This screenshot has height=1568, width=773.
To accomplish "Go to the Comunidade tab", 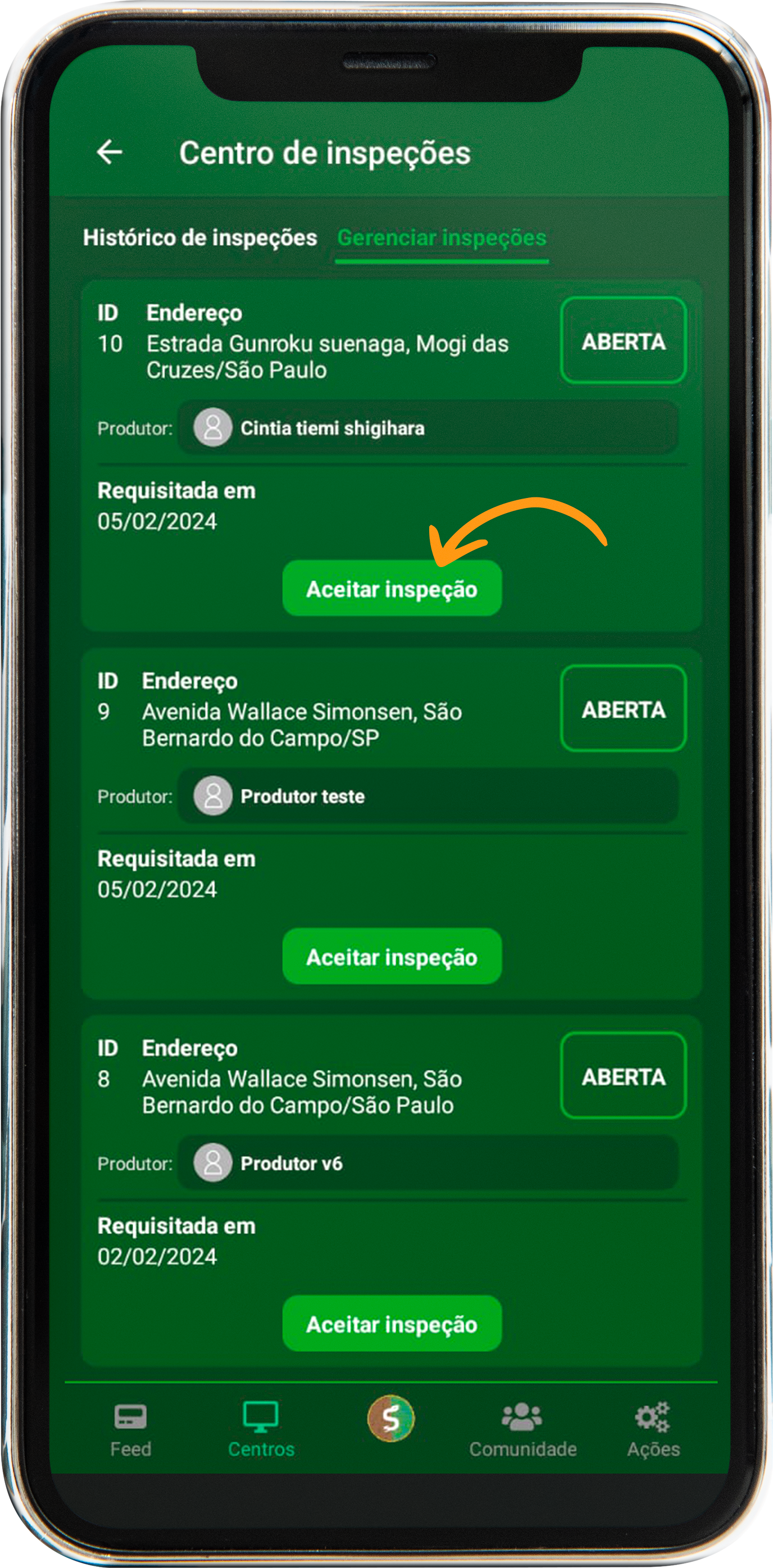I will coord(522,1430).
